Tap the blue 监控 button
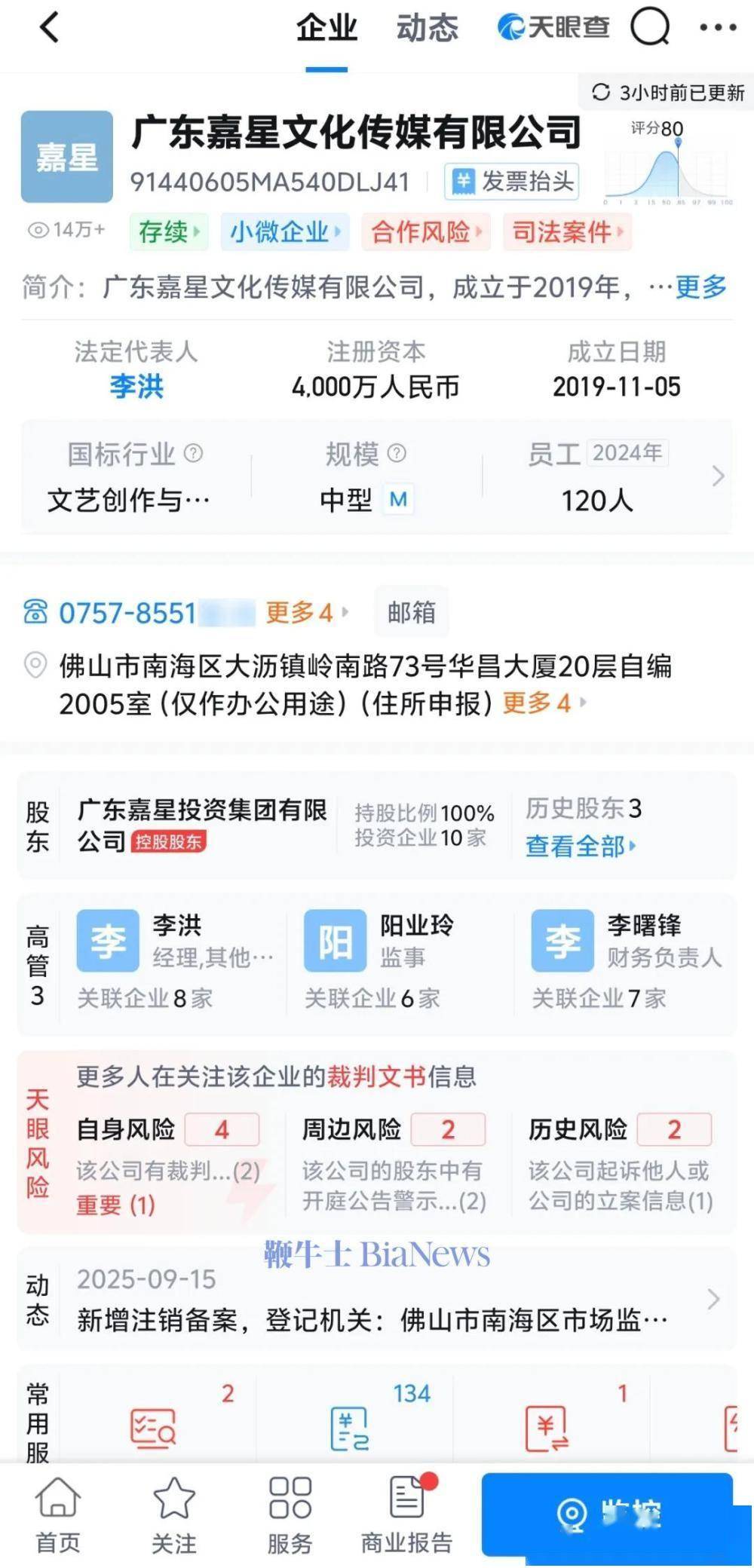 coord(607,1514)
